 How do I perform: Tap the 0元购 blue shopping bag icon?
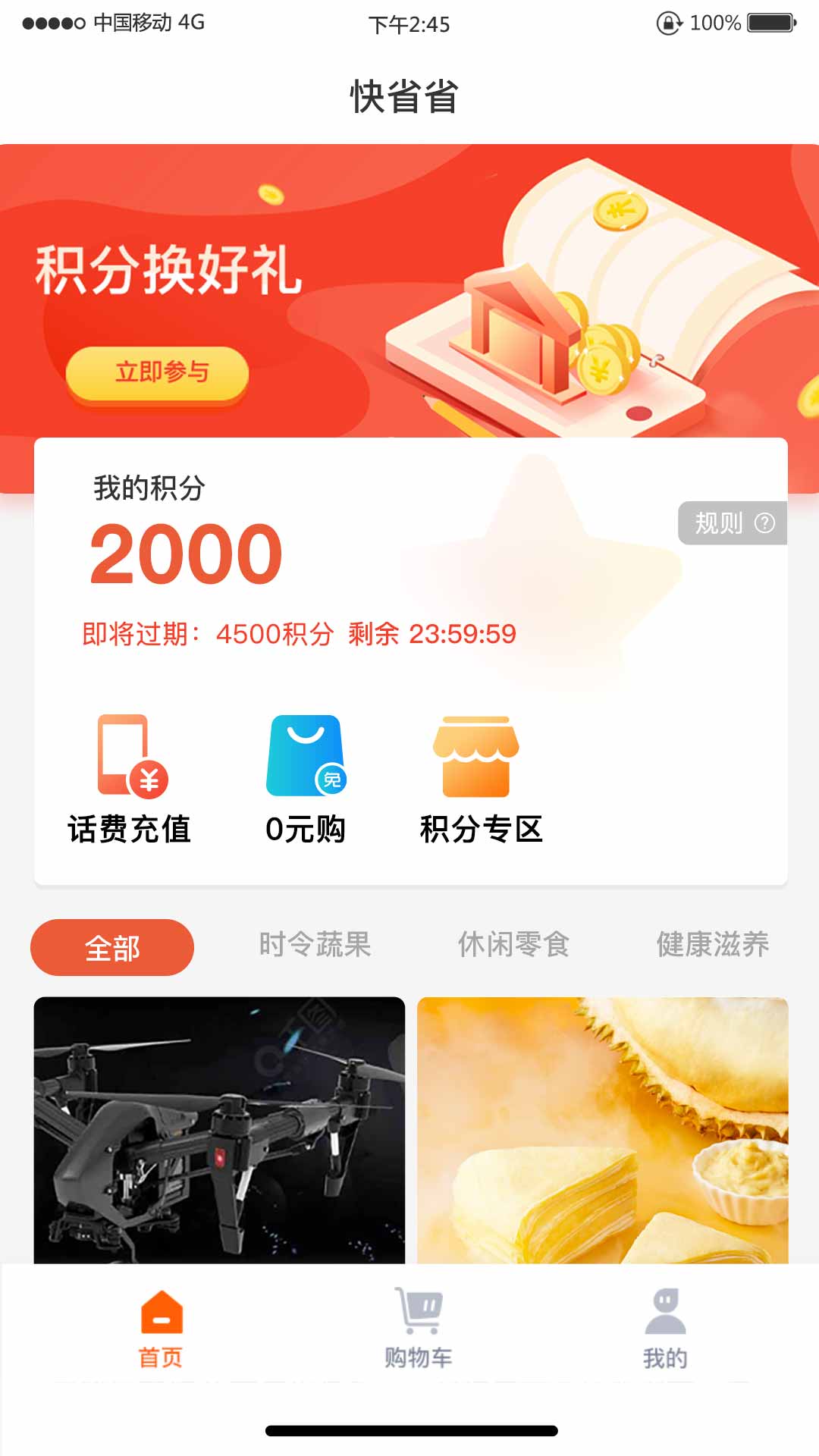click(304, 758)
